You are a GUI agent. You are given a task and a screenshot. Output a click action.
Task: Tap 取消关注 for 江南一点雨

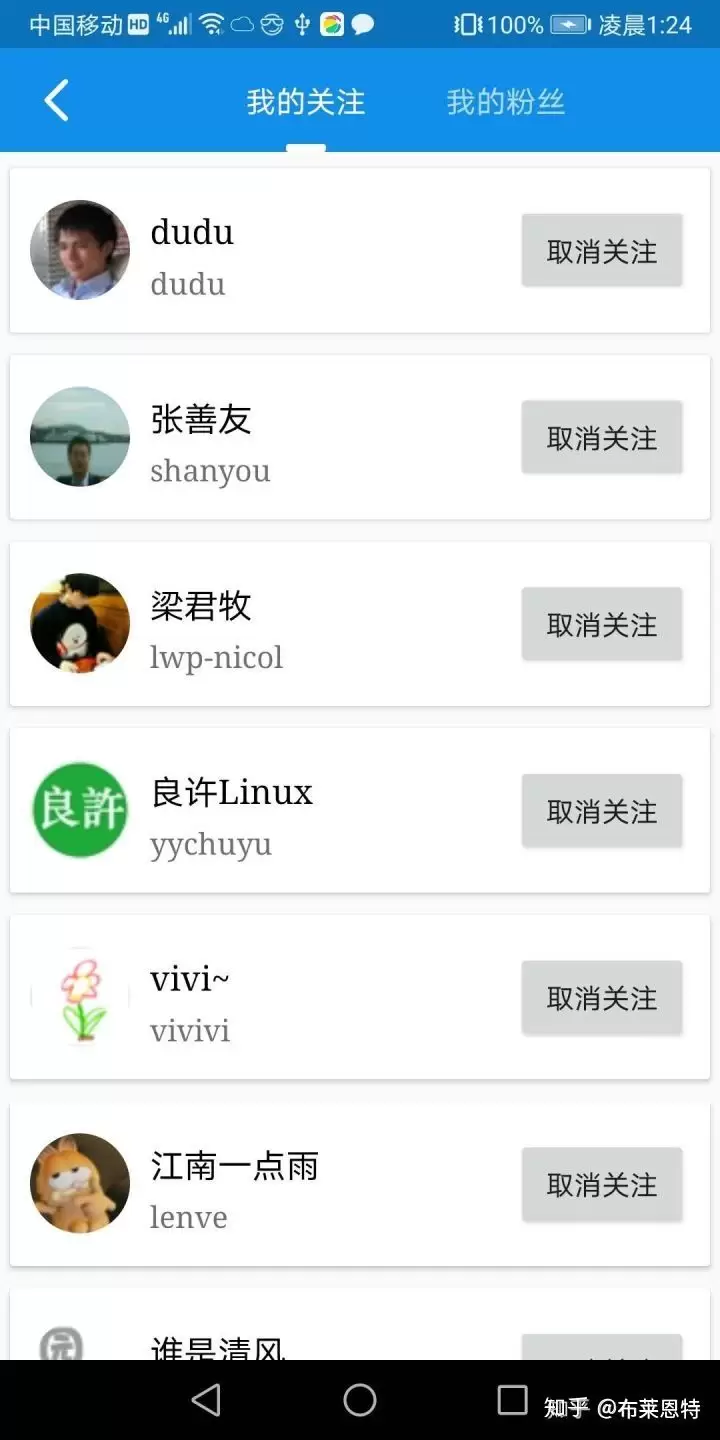tap(601, 1184)
